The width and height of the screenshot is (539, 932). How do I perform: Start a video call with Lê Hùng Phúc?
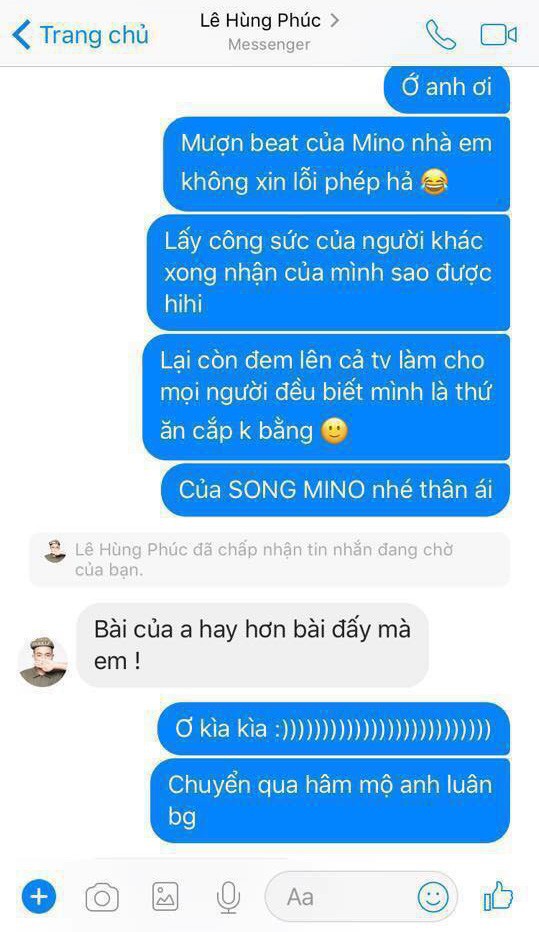pyautogui.click(x=498, y=35)
